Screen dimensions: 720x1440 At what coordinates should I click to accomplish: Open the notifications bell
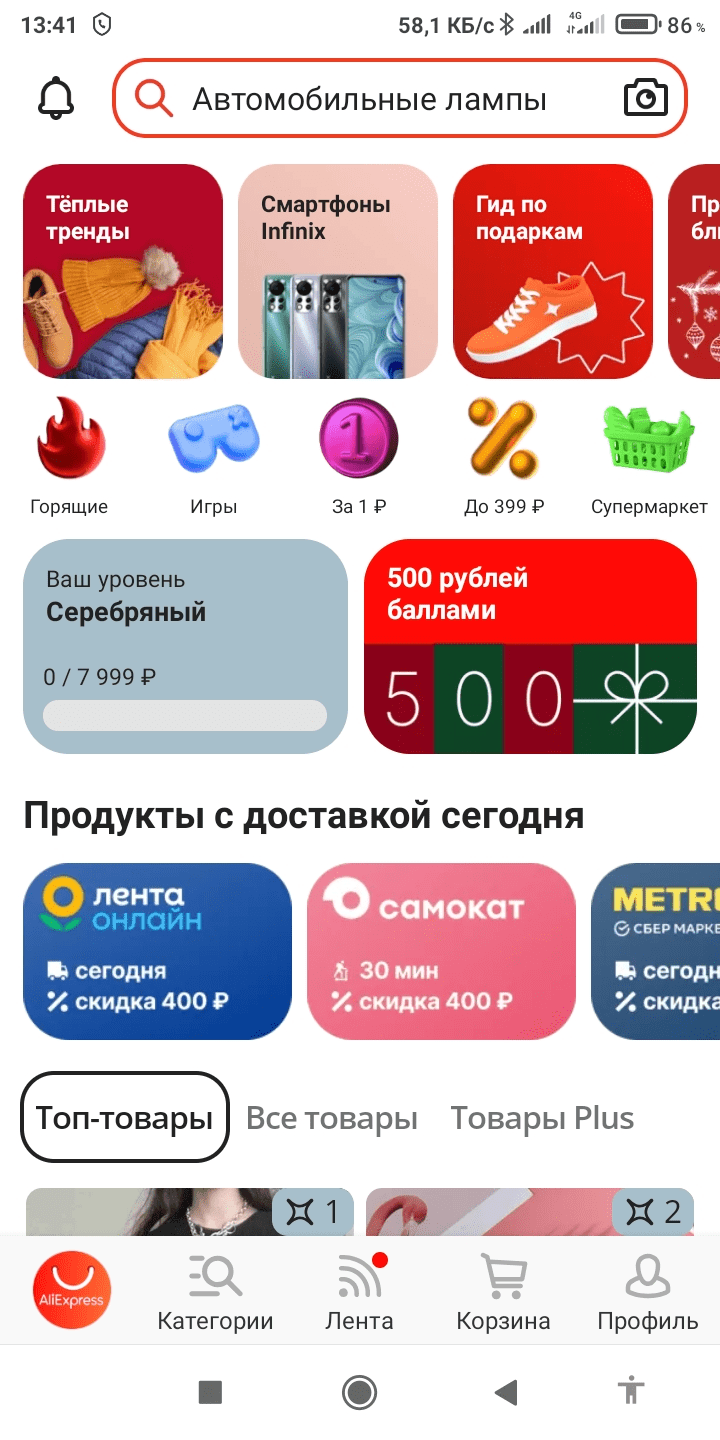point(56,98)
